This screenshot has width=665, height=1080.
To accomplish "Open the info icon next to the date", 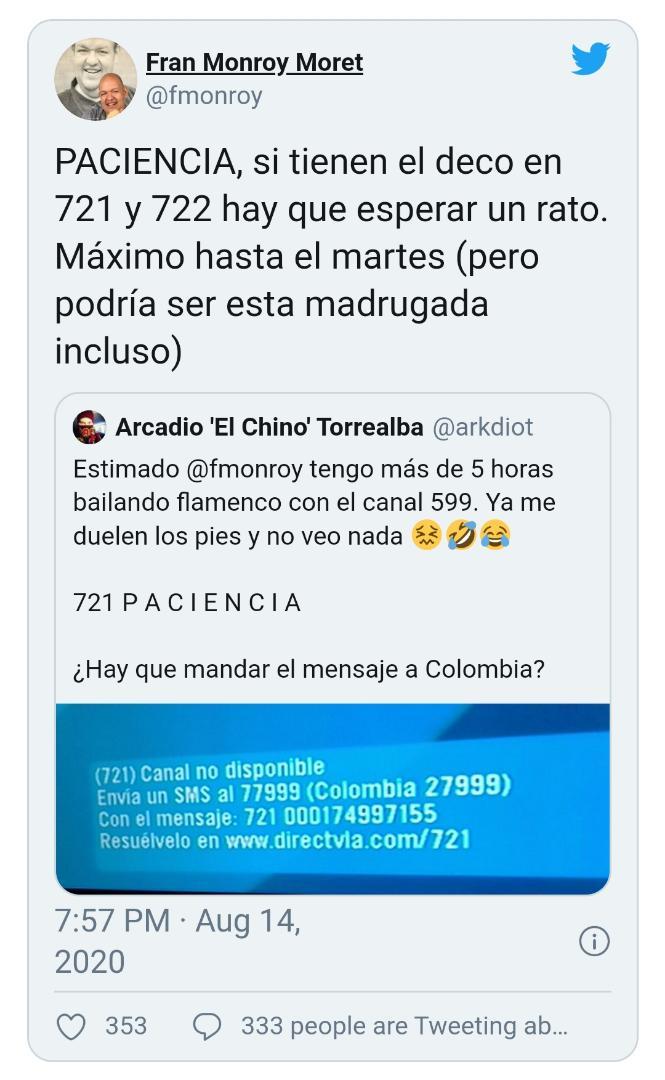I will coord(594,941).
